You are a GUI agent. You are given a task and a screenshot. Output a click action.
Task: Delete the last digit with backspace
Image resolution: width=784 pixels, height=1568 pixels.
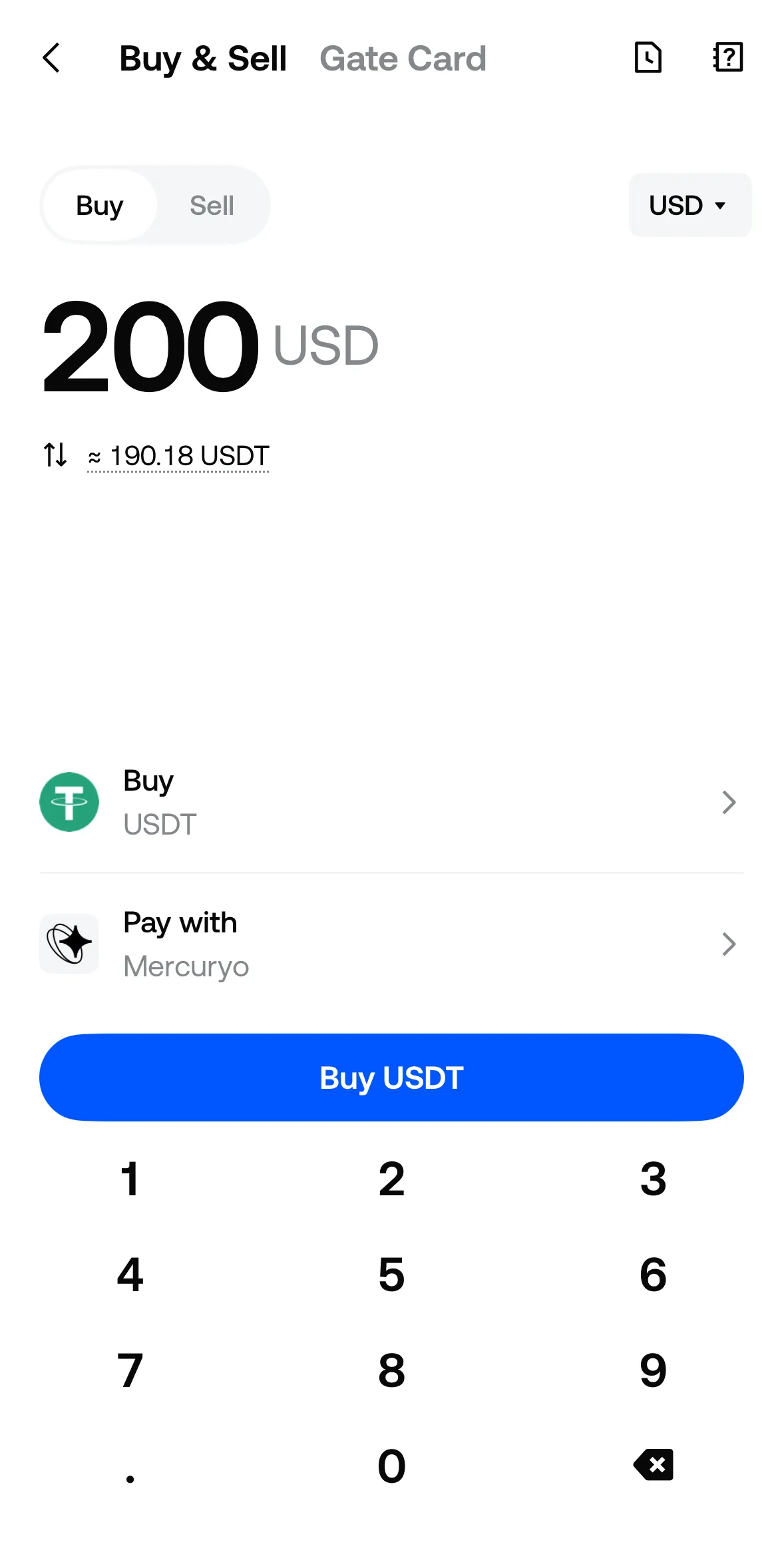654,1465
